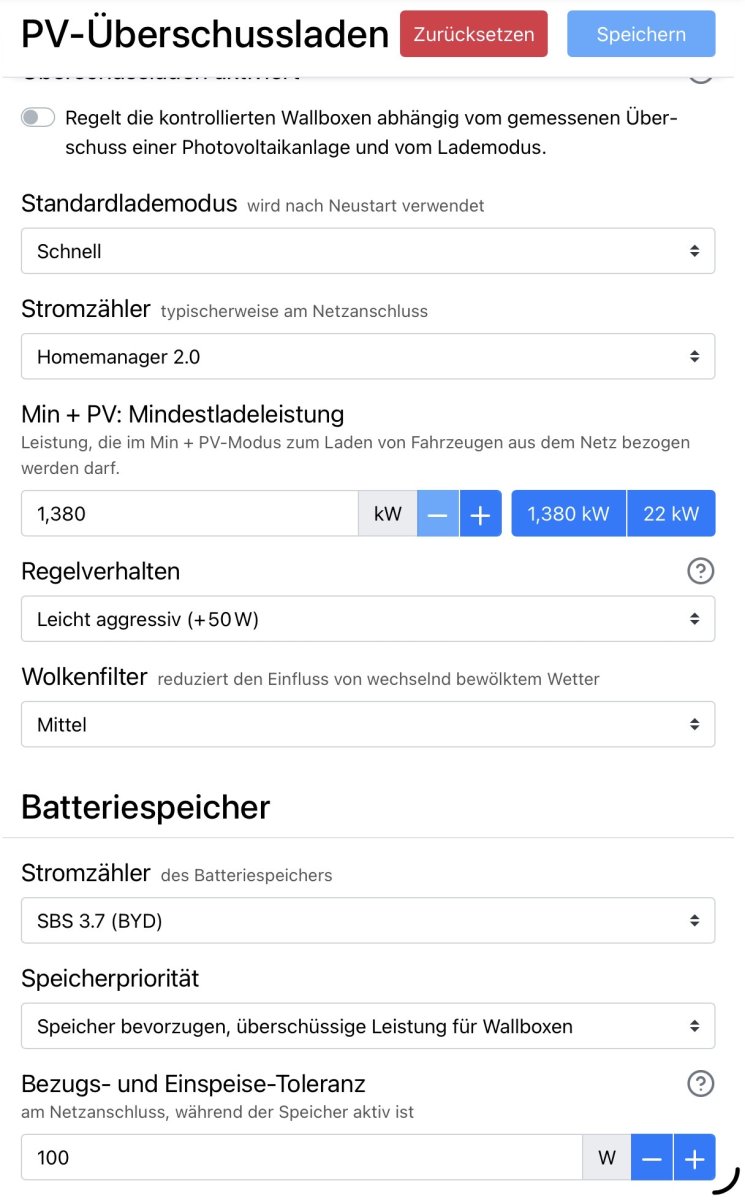The width and height of the screenshot is (745, 1200).
Task: Open the Regelverhalten dropdown
Action: tap(367, 619)
